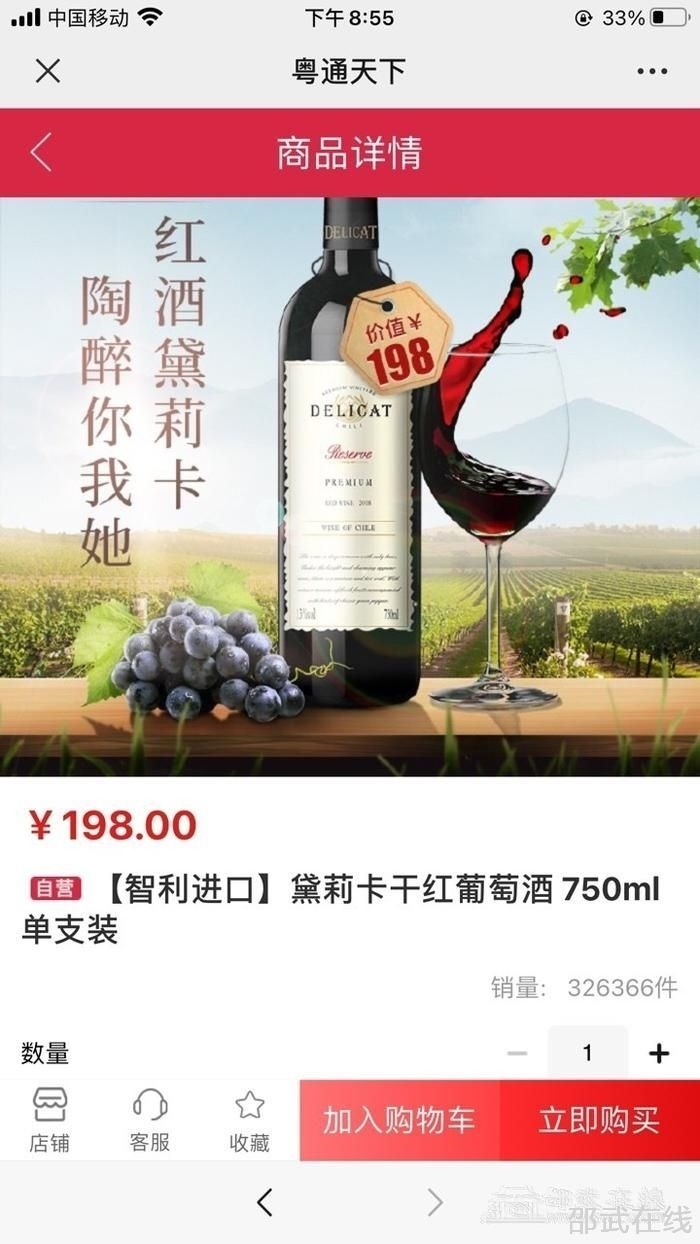Add the wine via 加入购物车
The height and width of the screenshot is (1244, 700).
point(399,1120)
